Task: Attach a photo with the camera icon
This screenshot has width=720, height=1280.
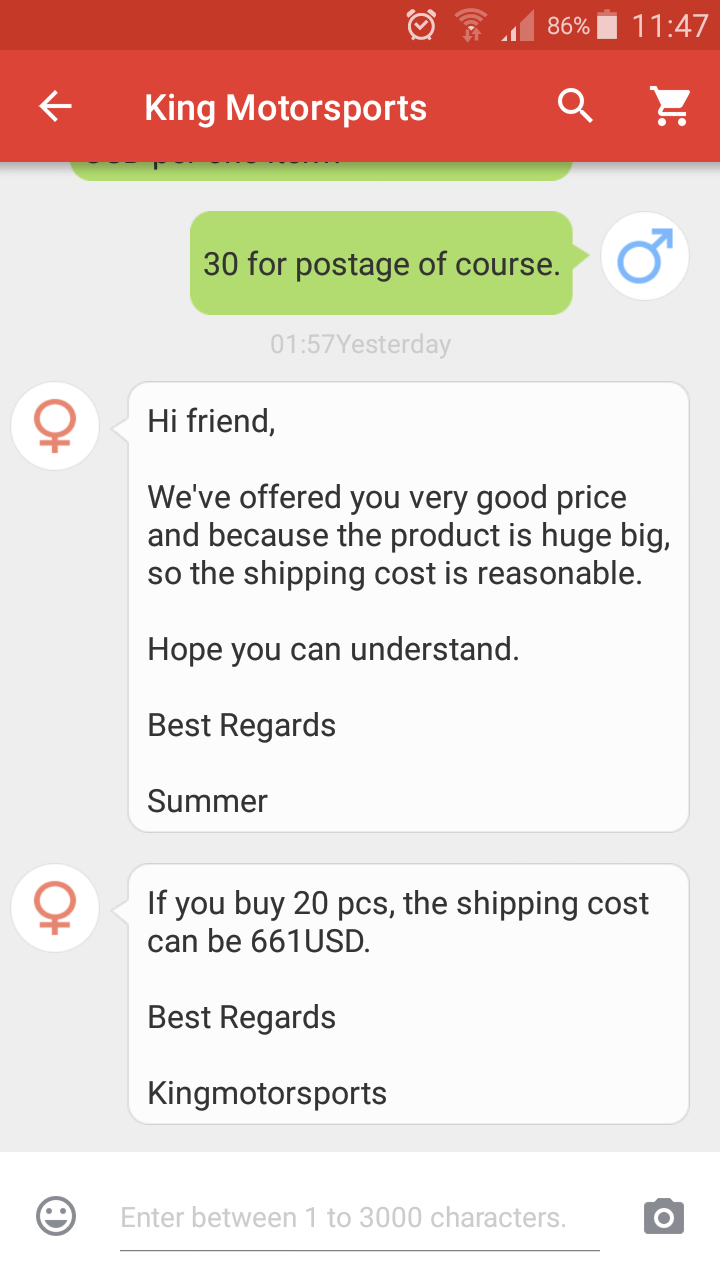Action: [x=663, y=1216]
